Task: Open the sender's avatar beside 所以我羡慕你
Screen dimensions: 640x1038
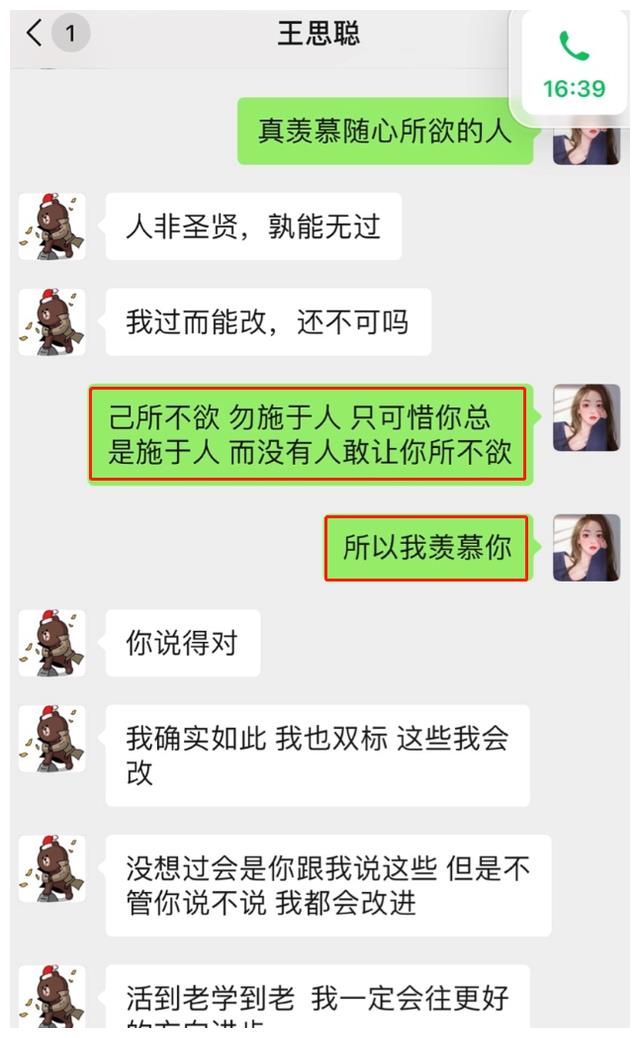Action: 586,548
